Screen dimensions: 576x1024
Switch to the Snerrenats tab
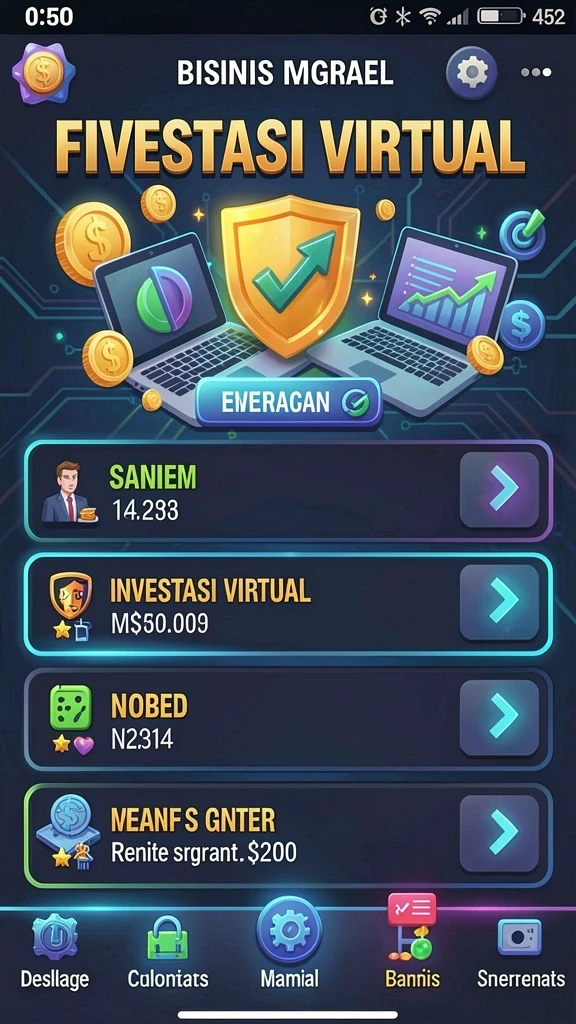pyautogui.click(x=520, y=952)
